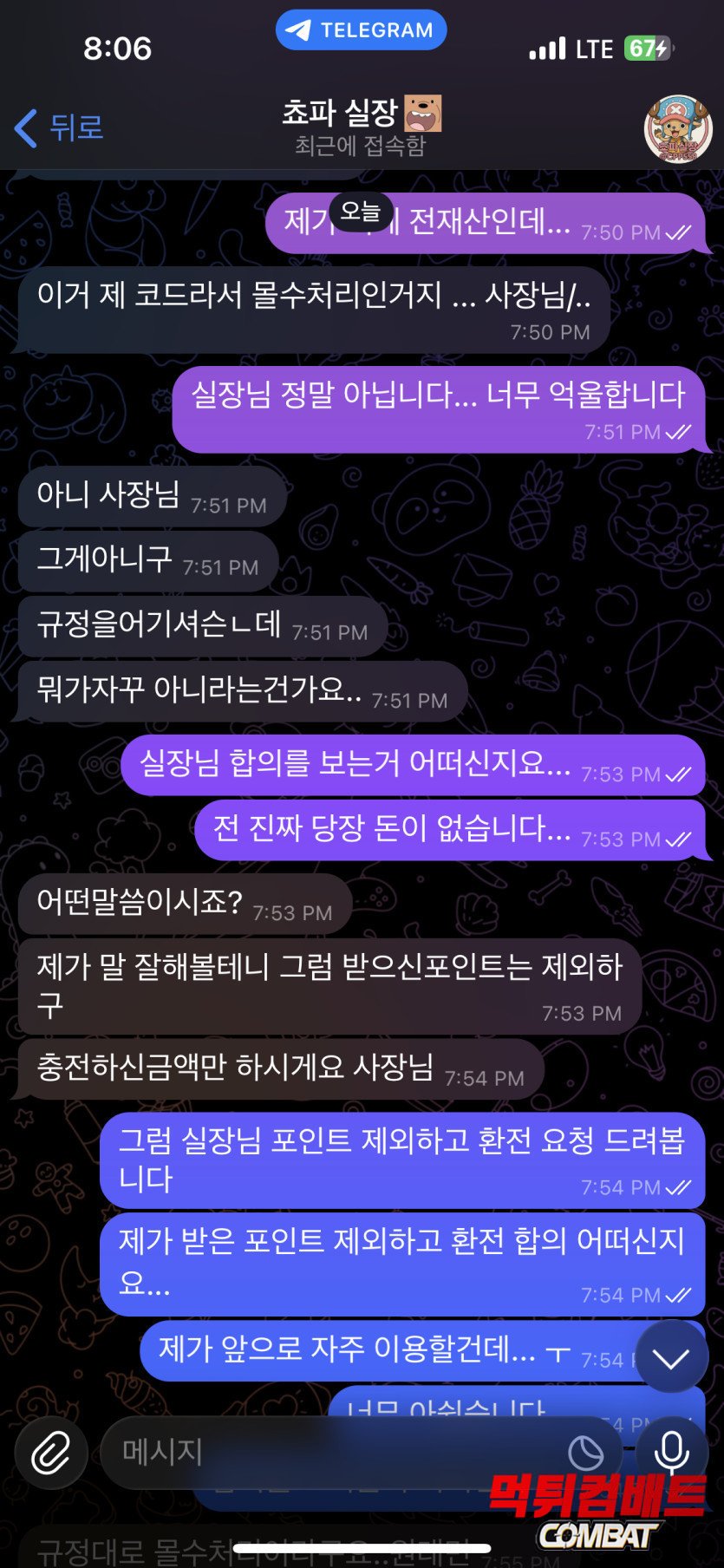The height and width of the screenshot is (1568, 724).
Task: Open the contact's profile avatar
Action: tap(678, 128)
